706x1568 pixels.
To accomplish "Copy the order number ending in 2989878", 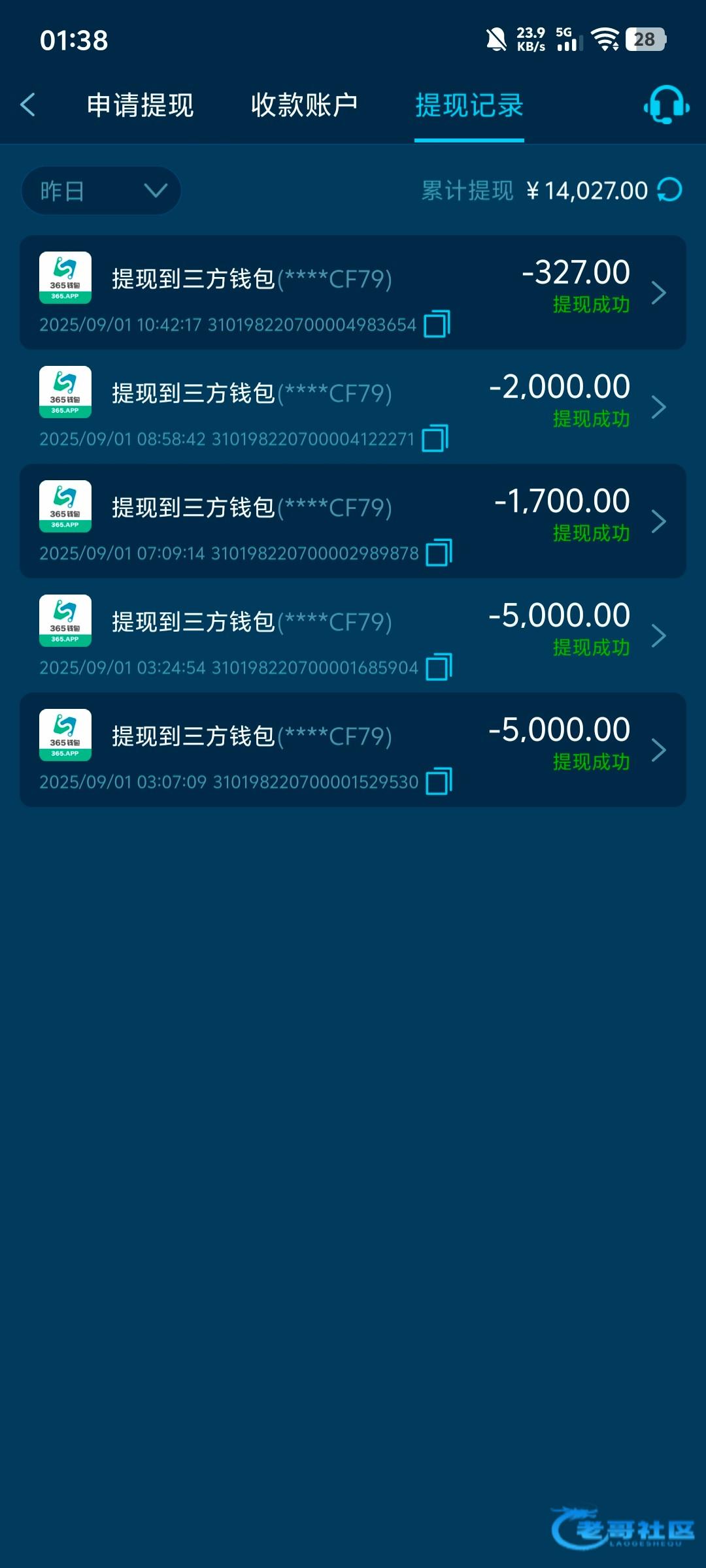I will [x=439, y=553].
